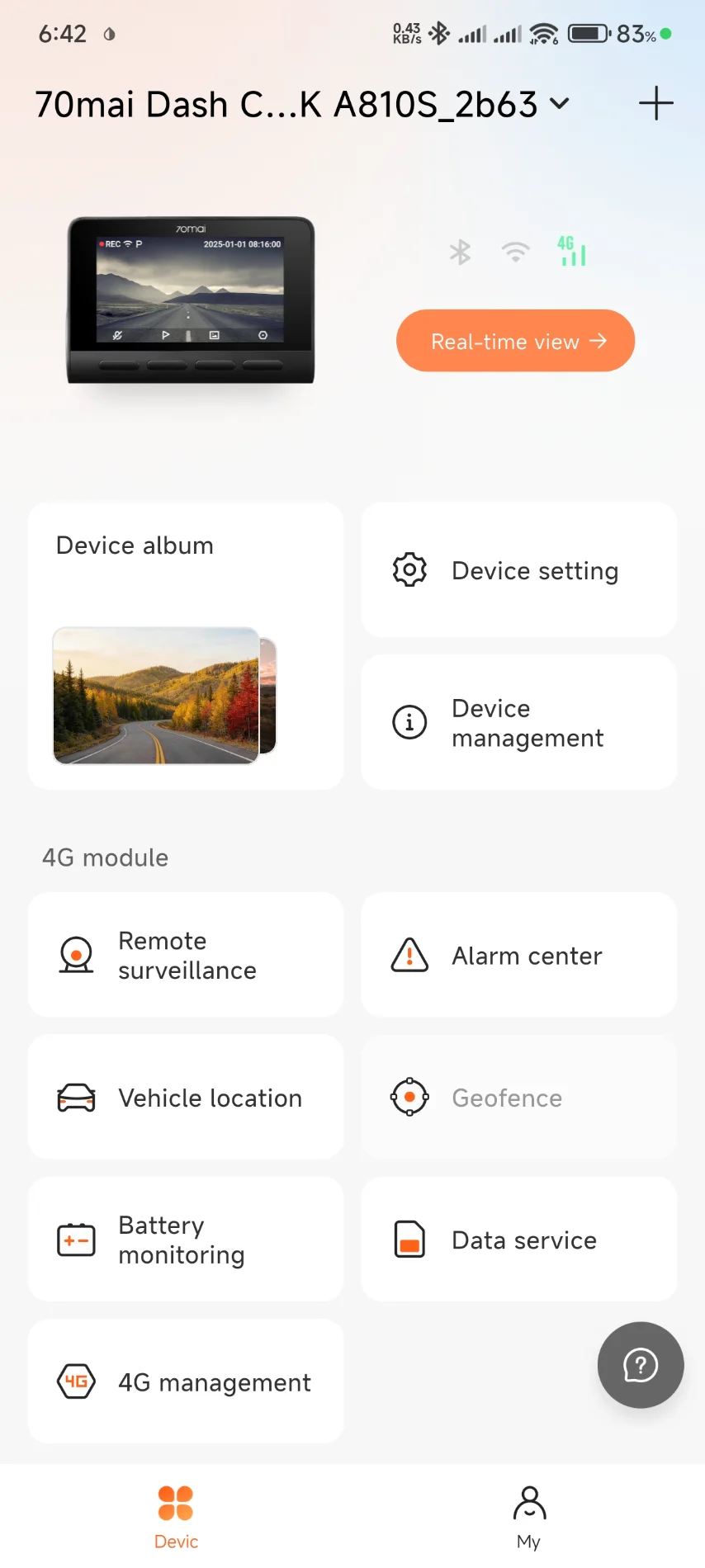Check Battery monitoring

pos(186,1240)
